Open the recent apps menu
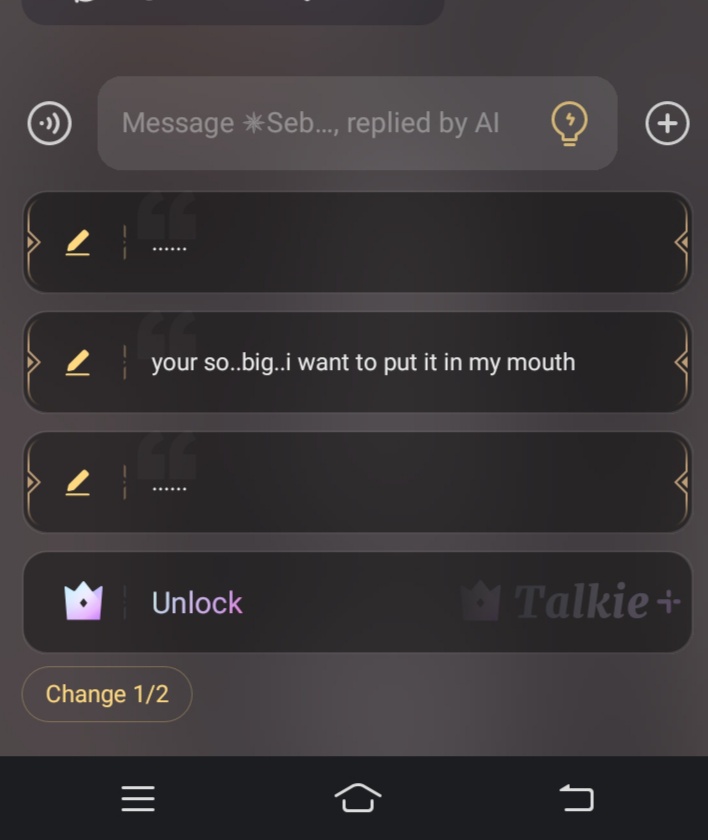 pyautogui.click(x=138, y=798)
